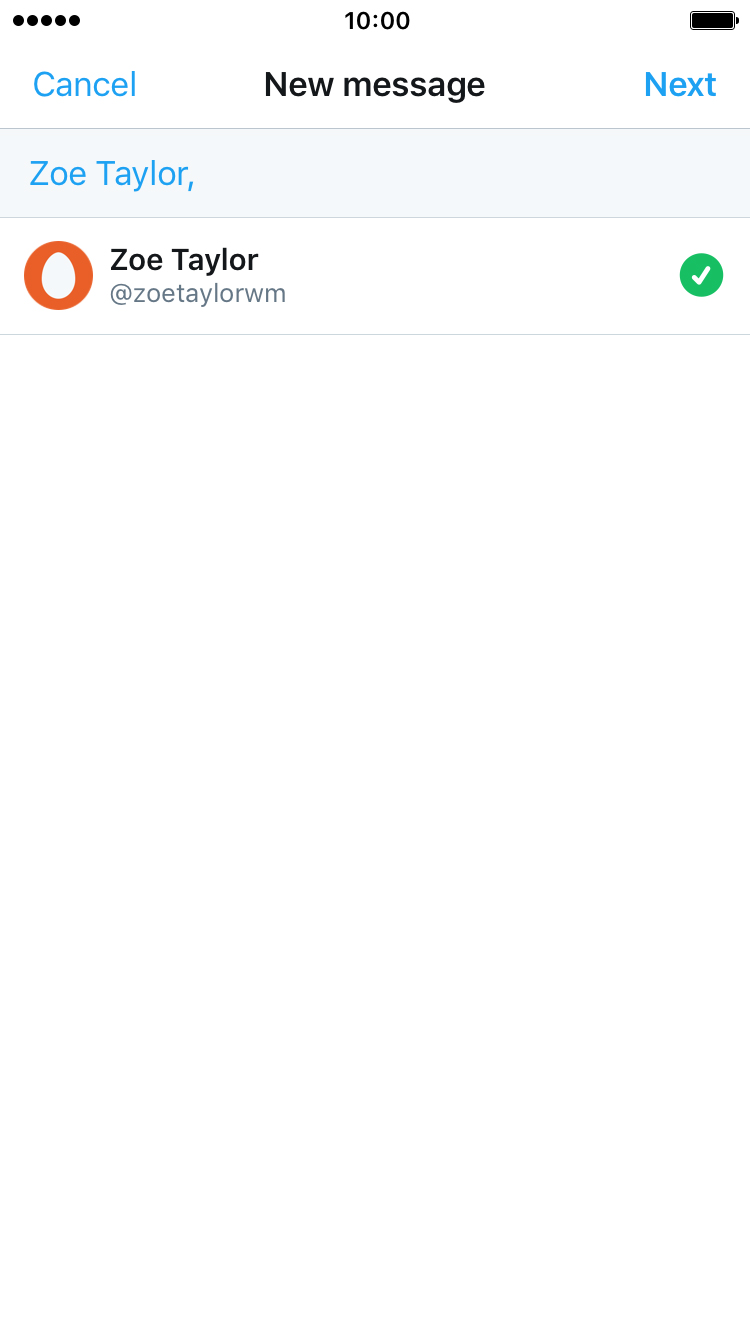Tap the recipient field with Zoe Taylor

tap(375, 173)
